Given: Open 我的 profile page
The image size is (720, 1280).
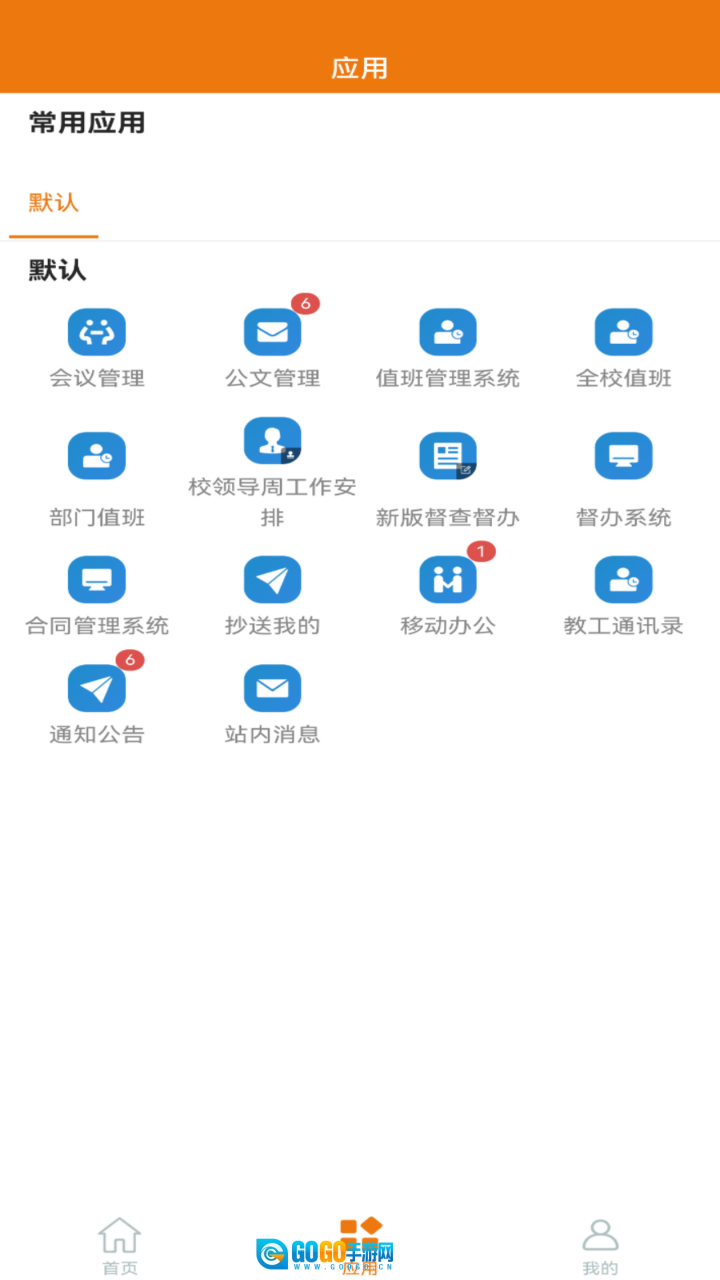Looking at the screenshot, I should tap(600, 1243).
